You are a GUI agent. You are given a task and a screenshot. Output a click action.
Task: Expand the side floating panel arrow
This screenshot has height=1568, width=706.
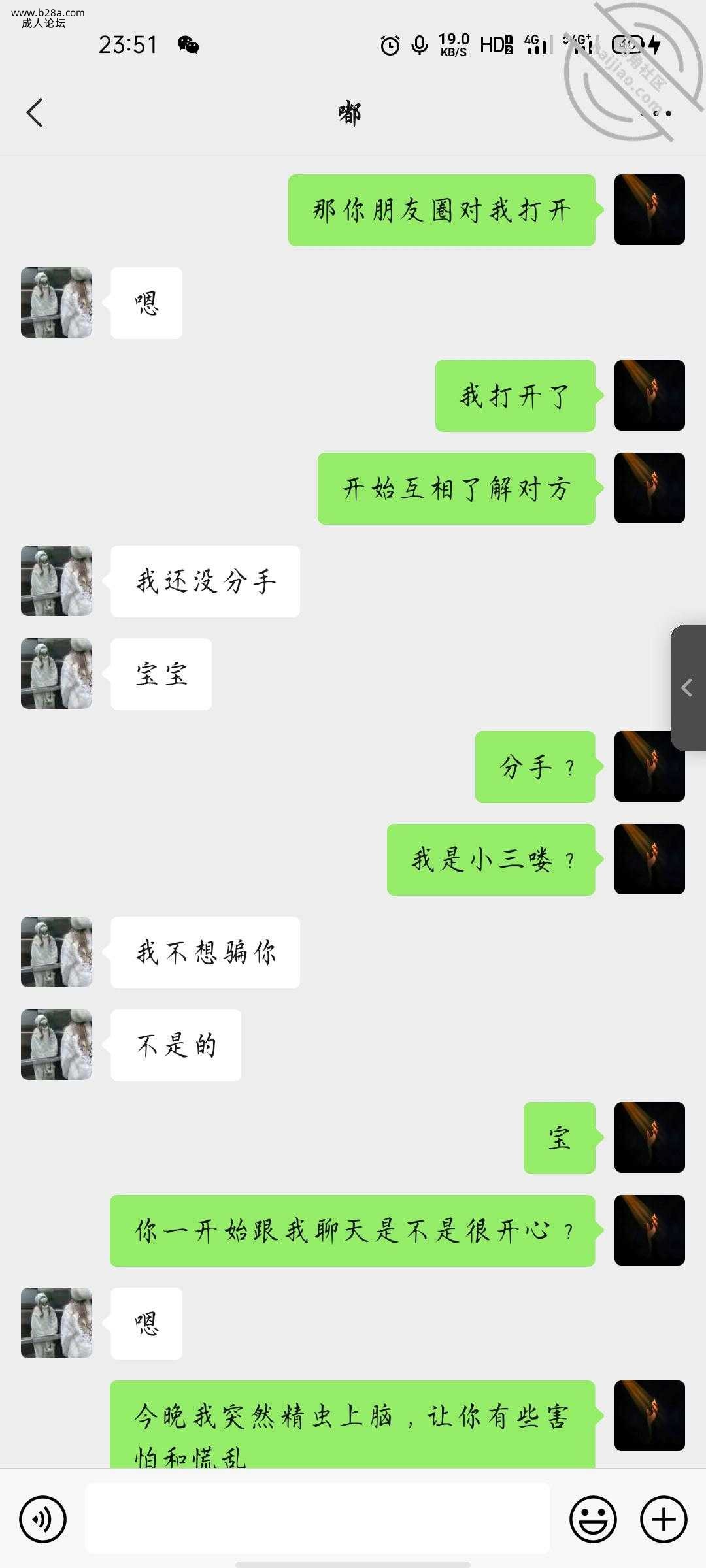pos(688,688)
